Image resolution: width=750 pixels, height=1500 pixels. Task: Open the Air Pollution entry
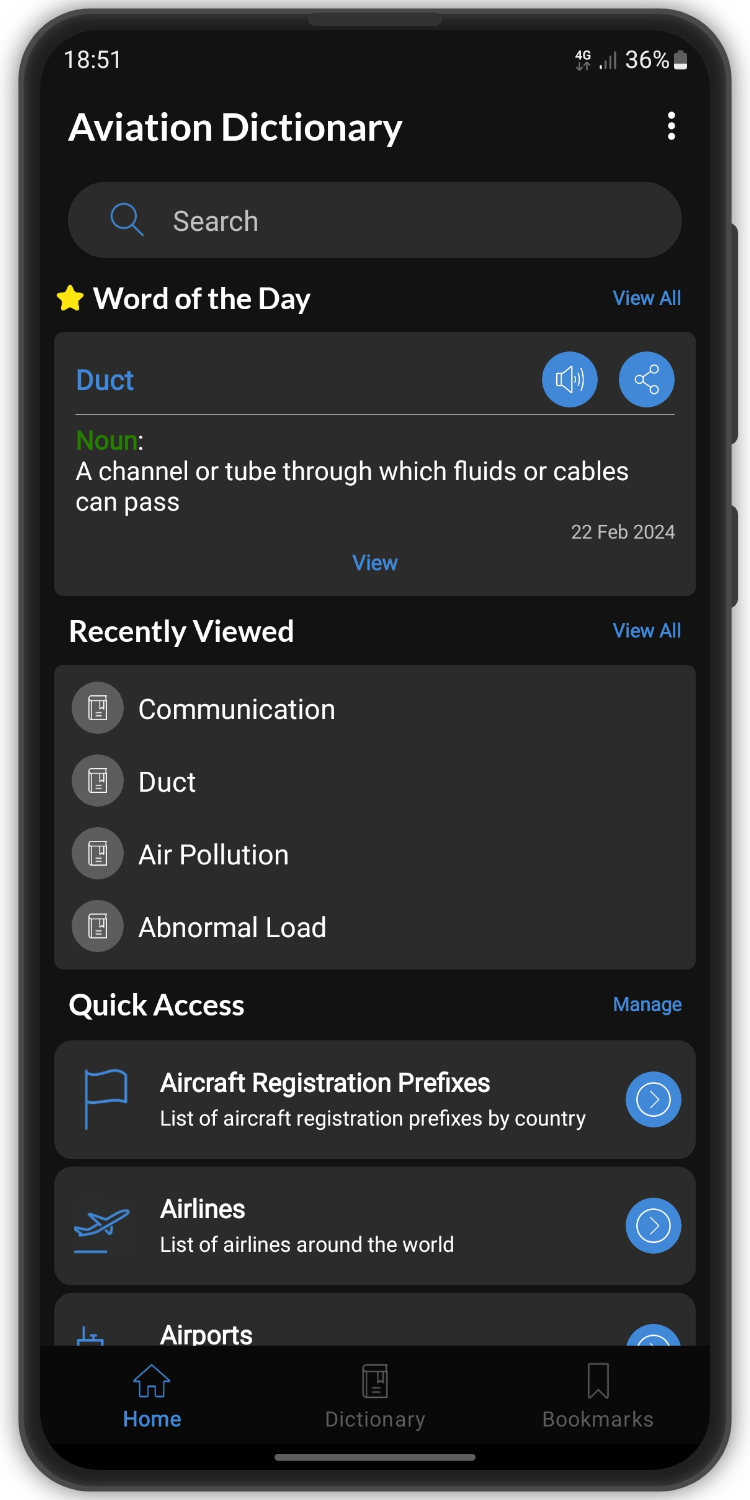375,855
